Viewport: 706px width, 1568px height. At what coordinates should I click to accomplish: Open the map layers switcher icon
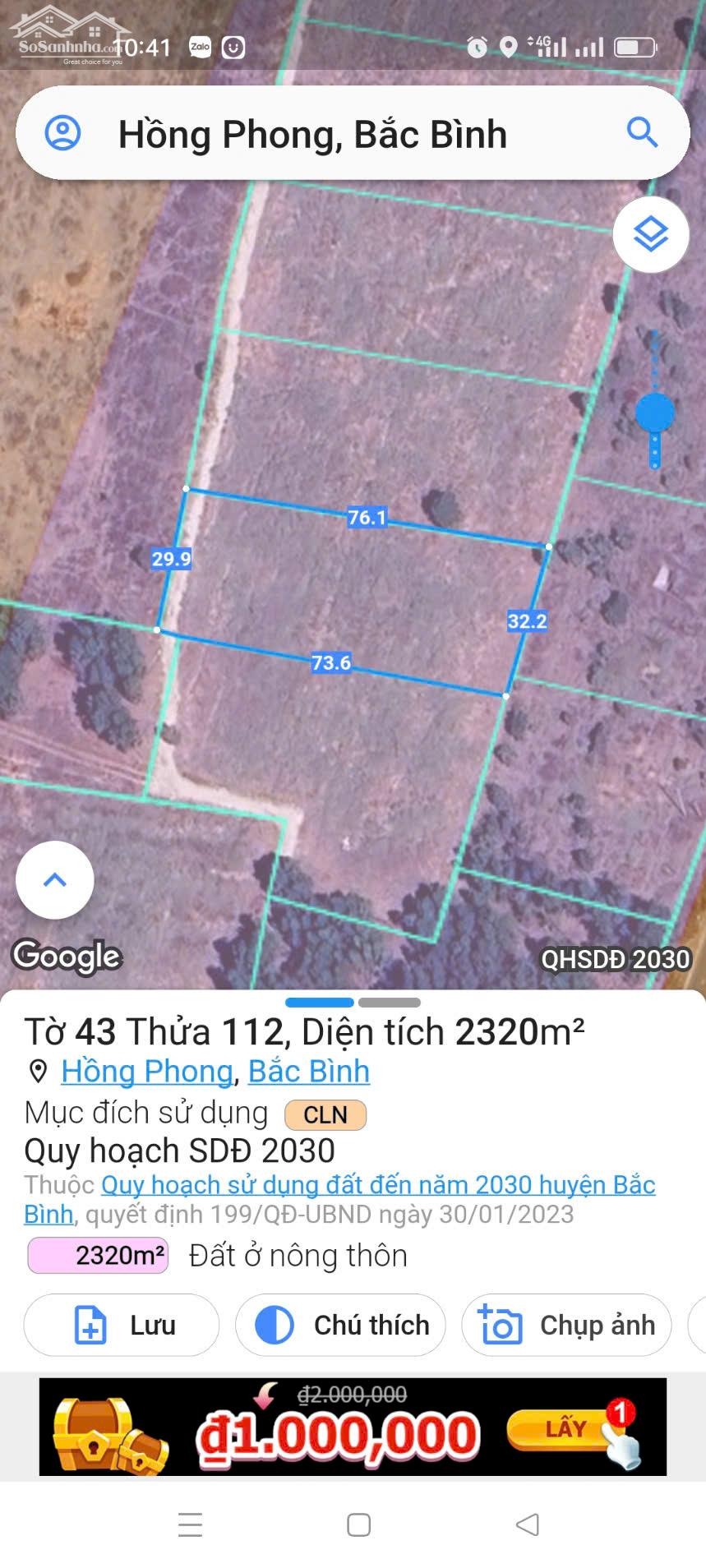point(650,234)
